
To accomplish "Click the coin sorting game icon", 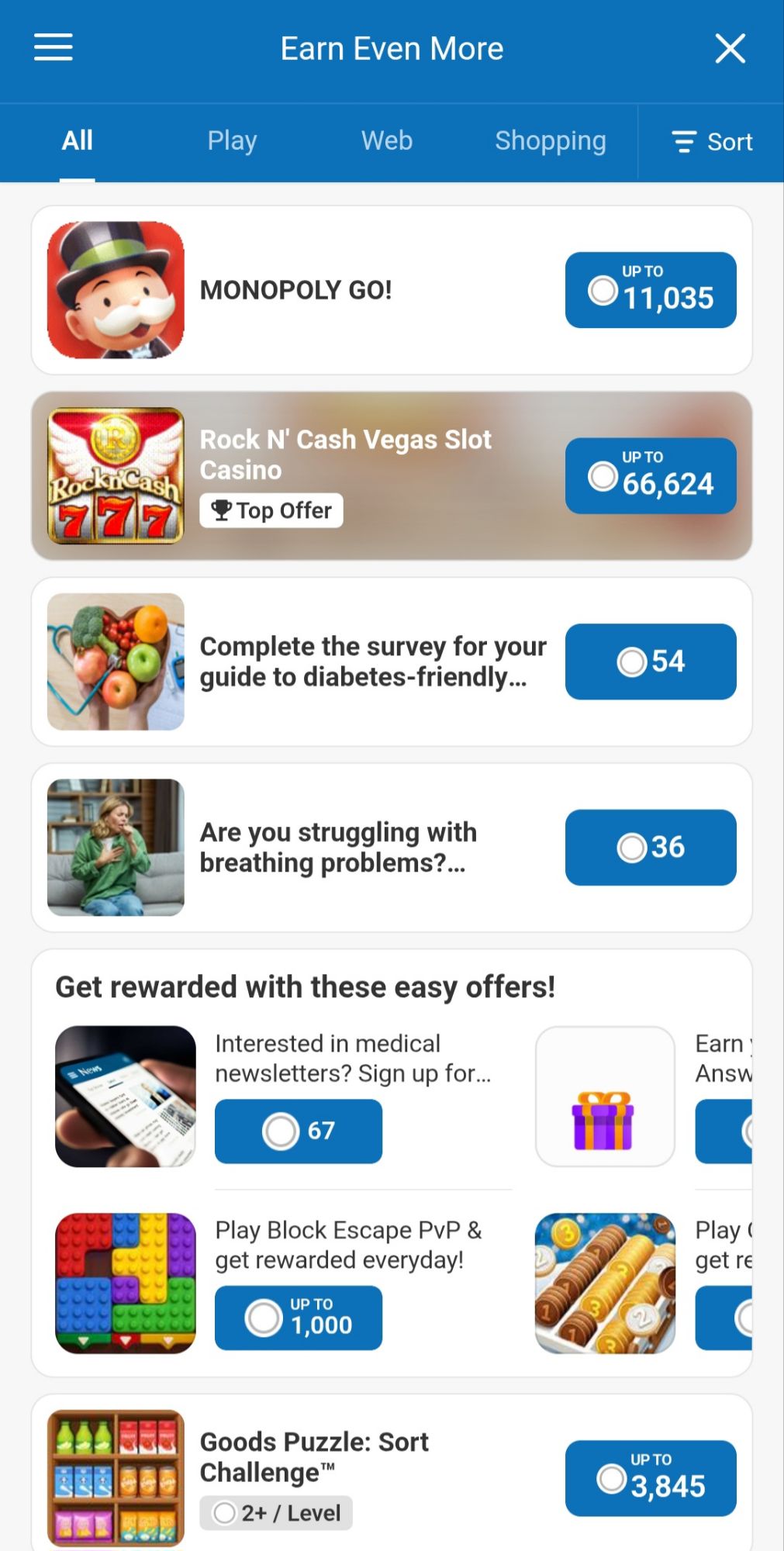I will point(605,1283).
